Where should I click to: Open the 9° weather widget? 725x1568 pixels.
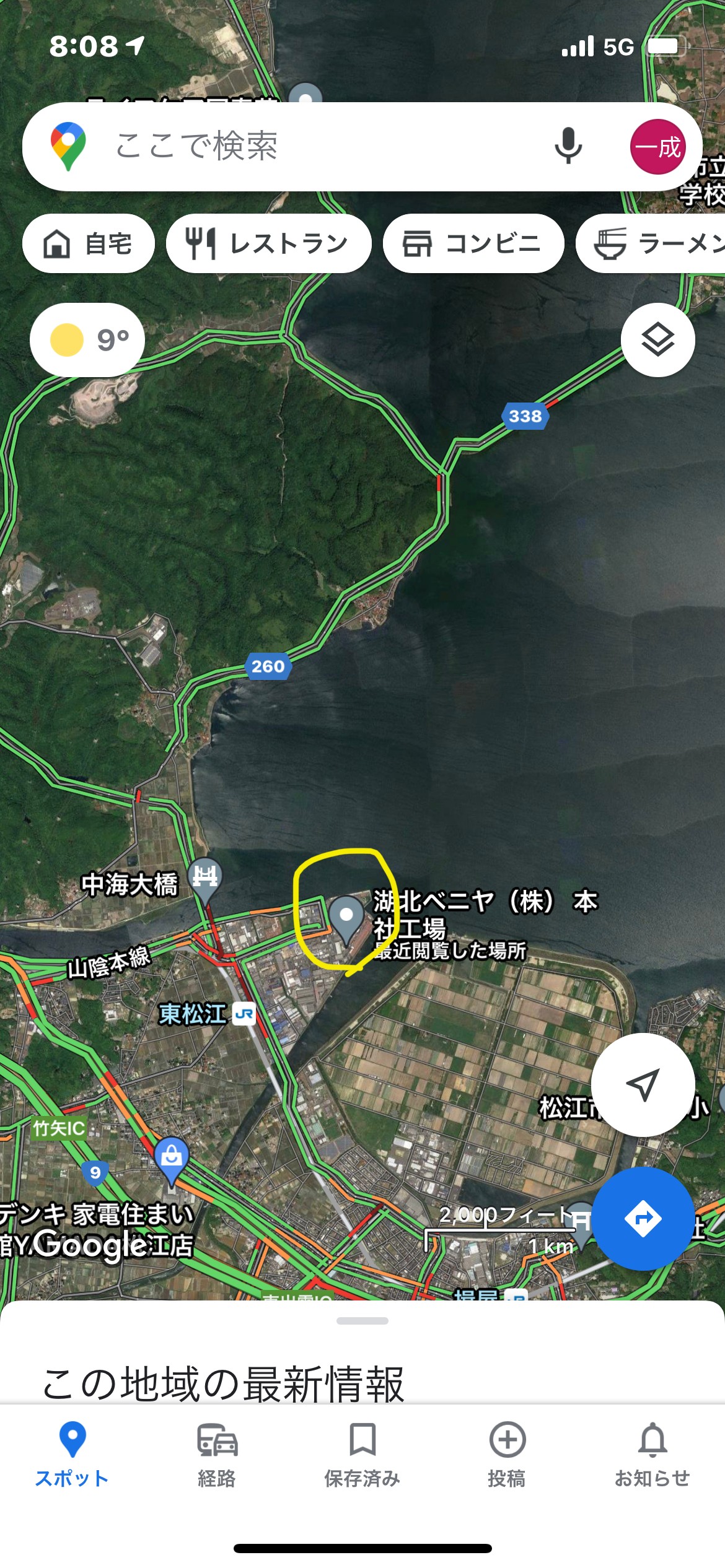coord(87,340)
